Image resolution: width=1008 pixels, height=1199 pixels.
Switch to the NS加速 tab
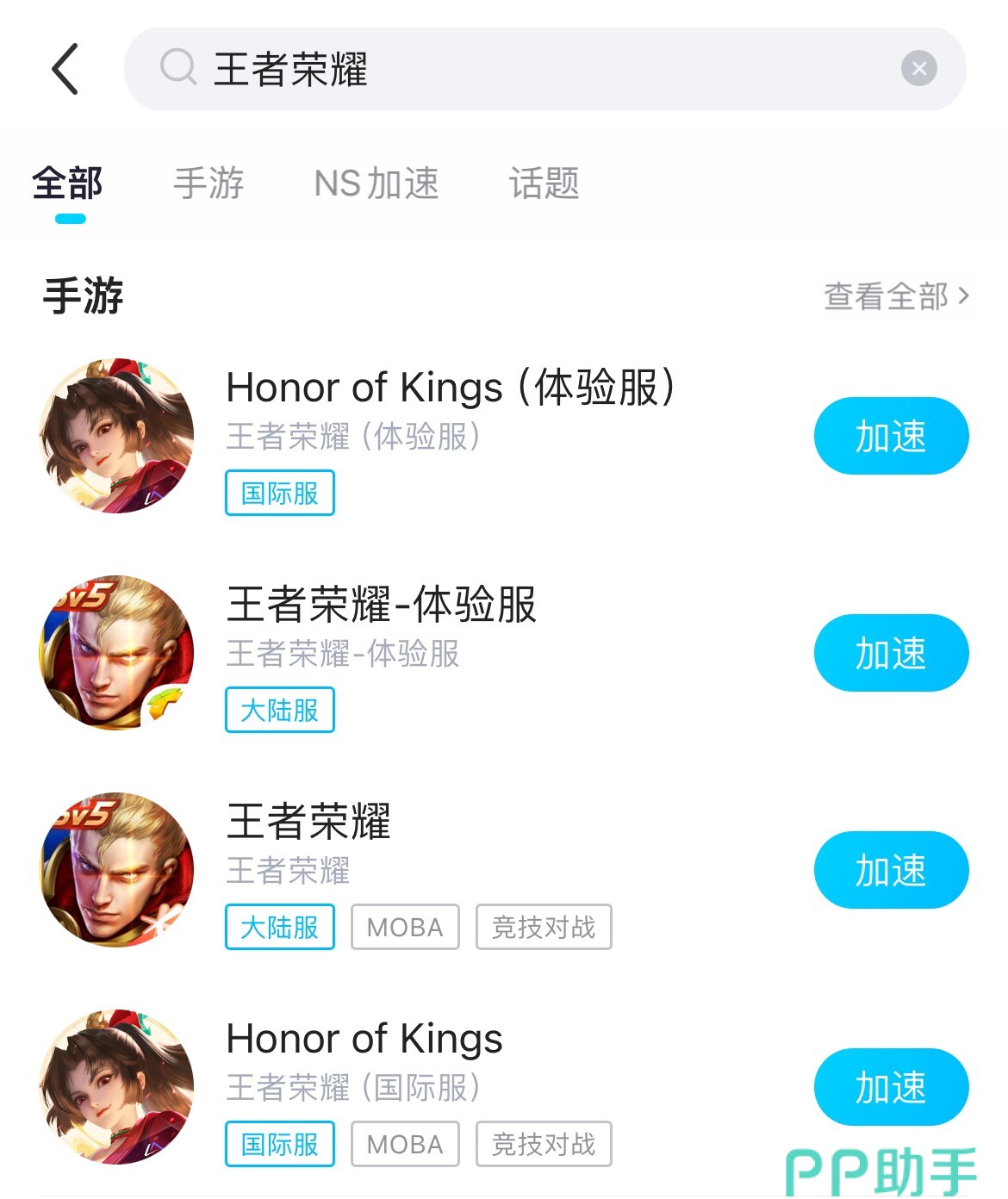(376, 183)
